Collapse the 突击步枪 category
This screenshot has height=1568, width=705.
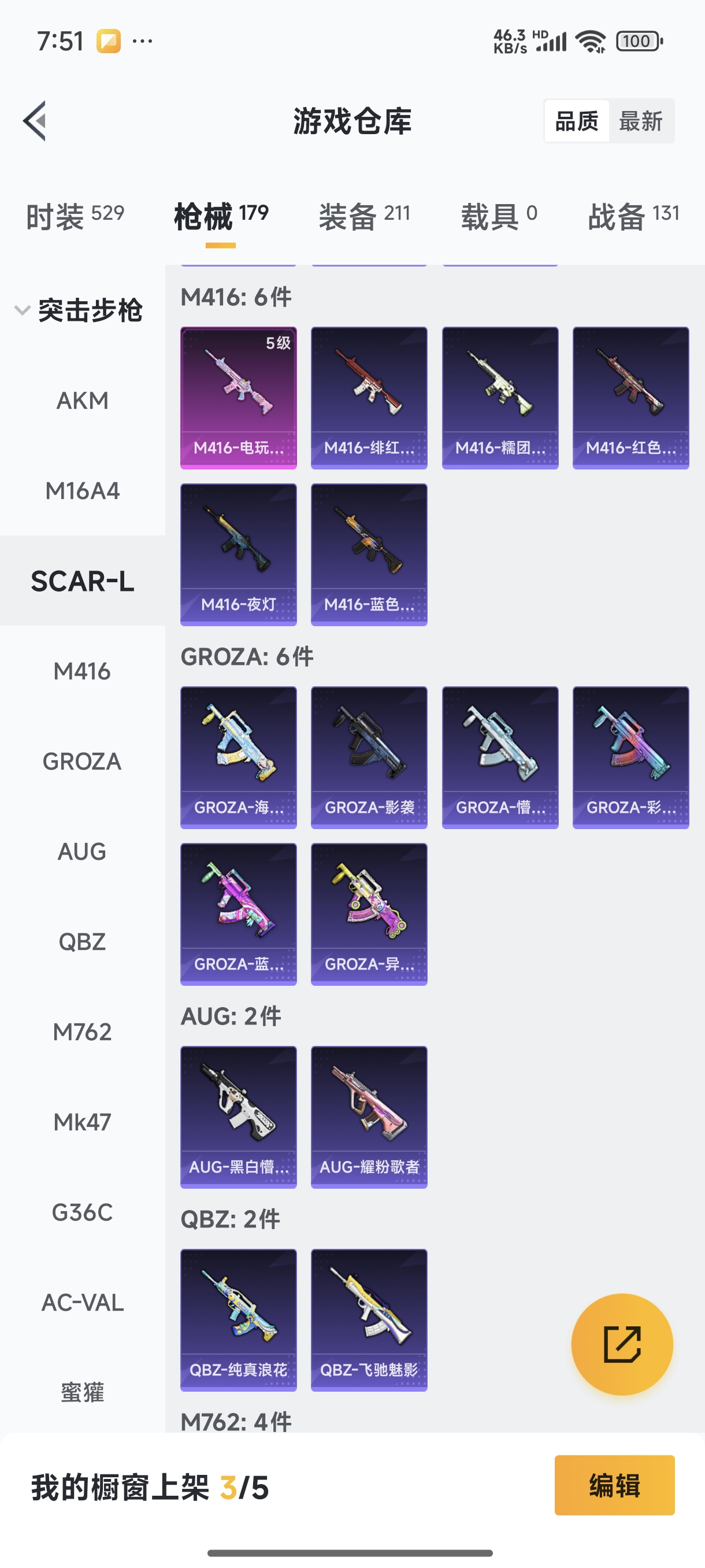pyautogui.click(x=79, y=310)
